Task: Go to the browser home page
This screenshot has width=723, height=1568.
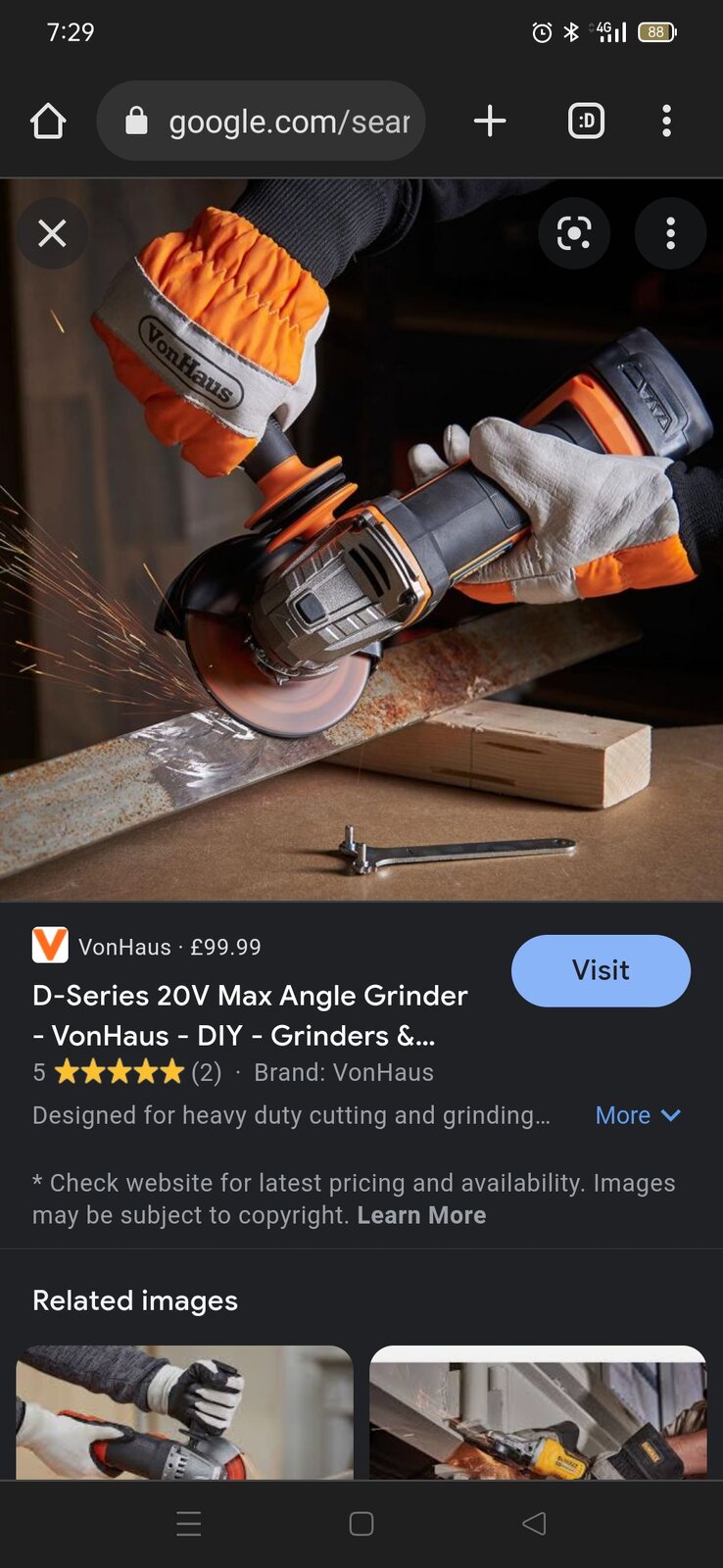Action: 48,122
